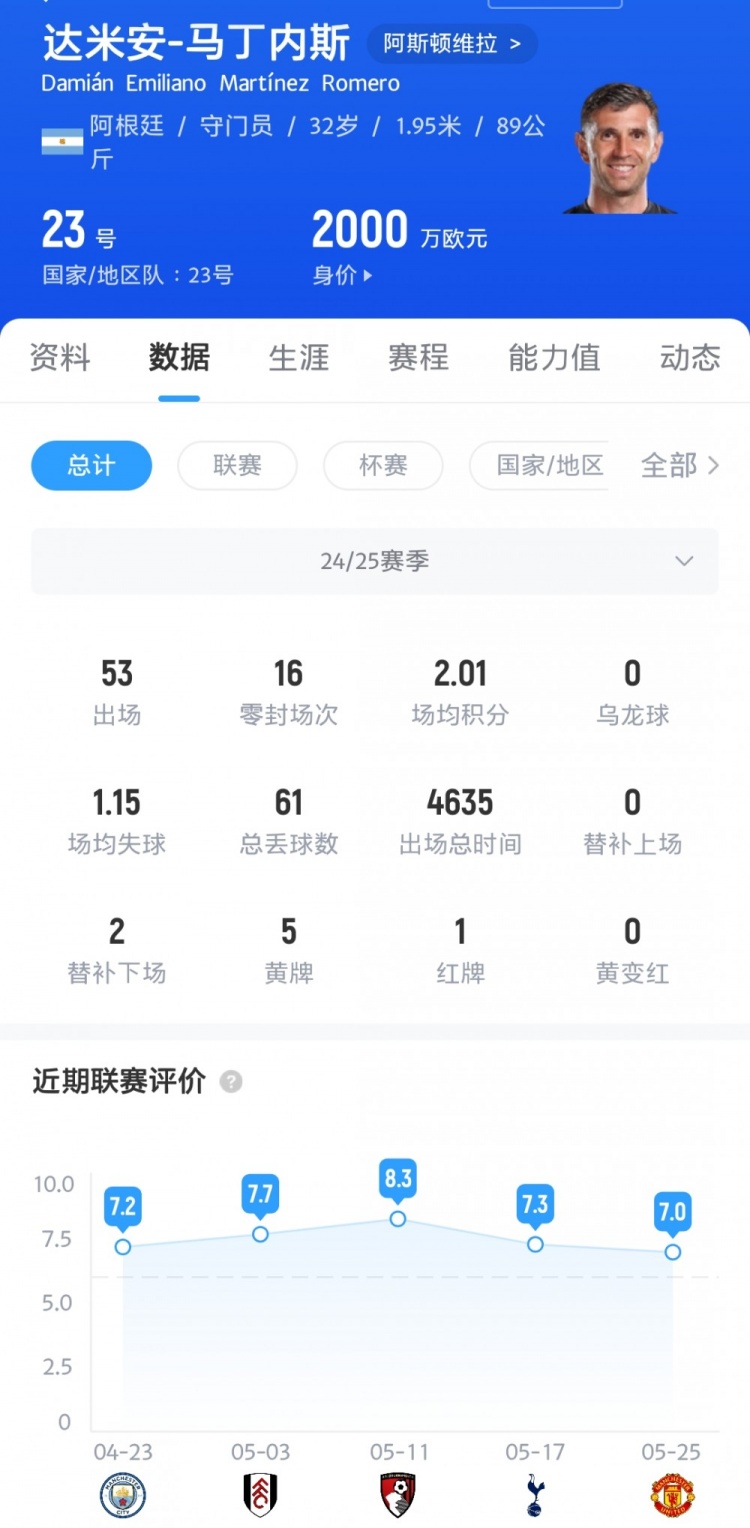Switch to the 生涯 tab

coord(298,357)
